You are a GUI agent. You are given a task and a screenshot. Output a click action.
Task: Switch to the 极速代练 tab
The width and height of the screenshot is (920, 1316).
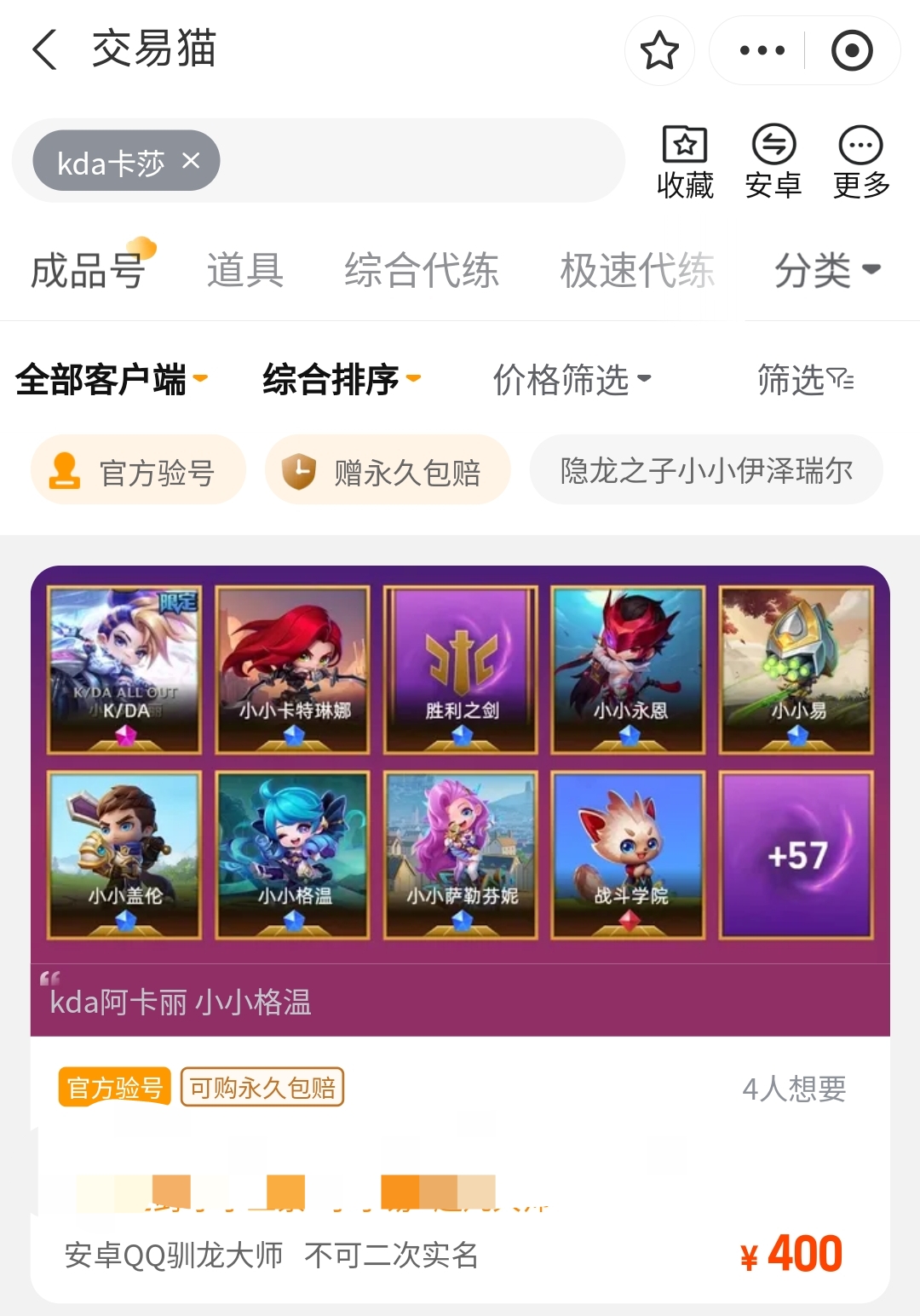coord(637,271)
